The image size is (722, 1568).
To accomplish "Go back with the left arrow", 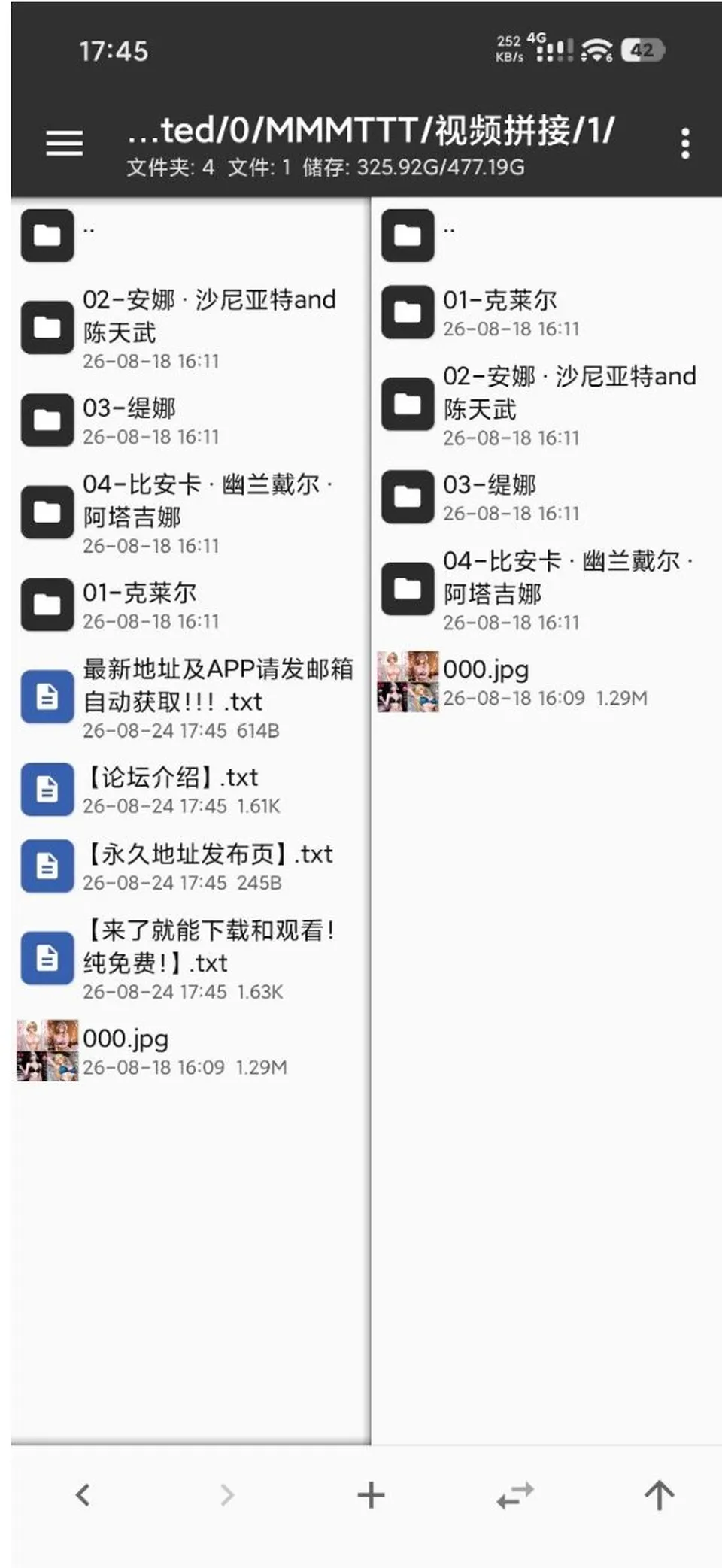I will click(x=83, y=1494).
